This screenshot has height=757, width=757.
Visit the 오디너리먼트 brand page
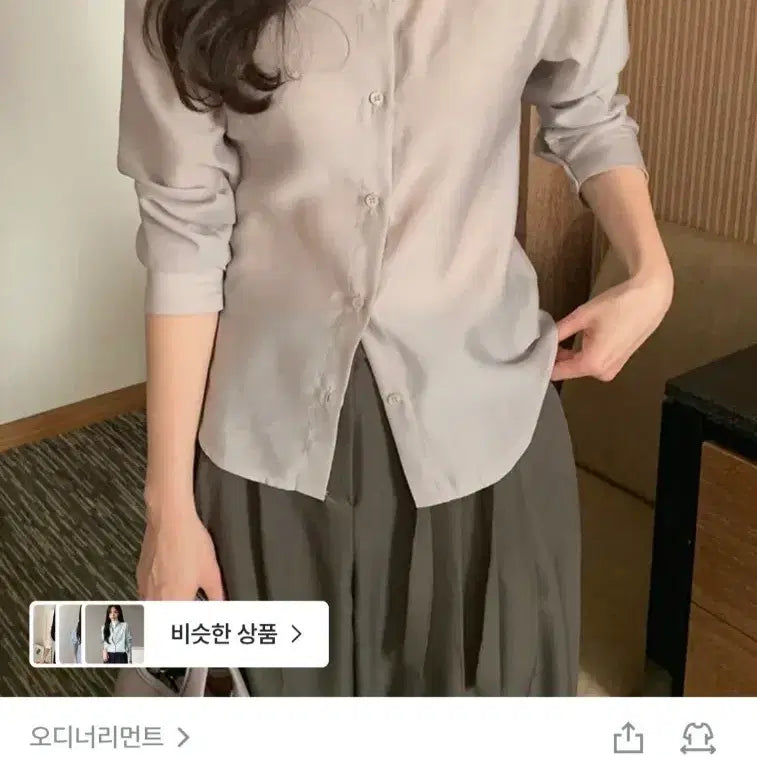(x=109, y=738)
